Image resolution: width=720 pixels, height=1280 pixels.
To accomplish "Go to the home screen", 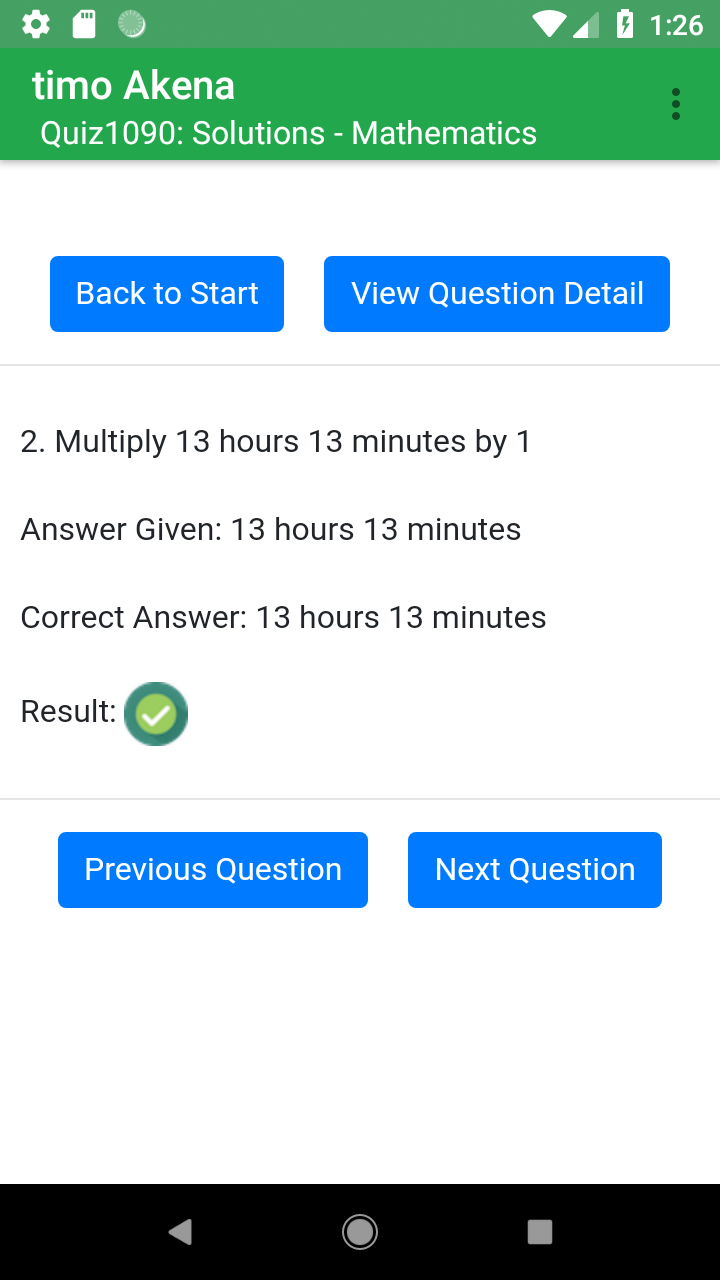I will tap(360, 1232).
